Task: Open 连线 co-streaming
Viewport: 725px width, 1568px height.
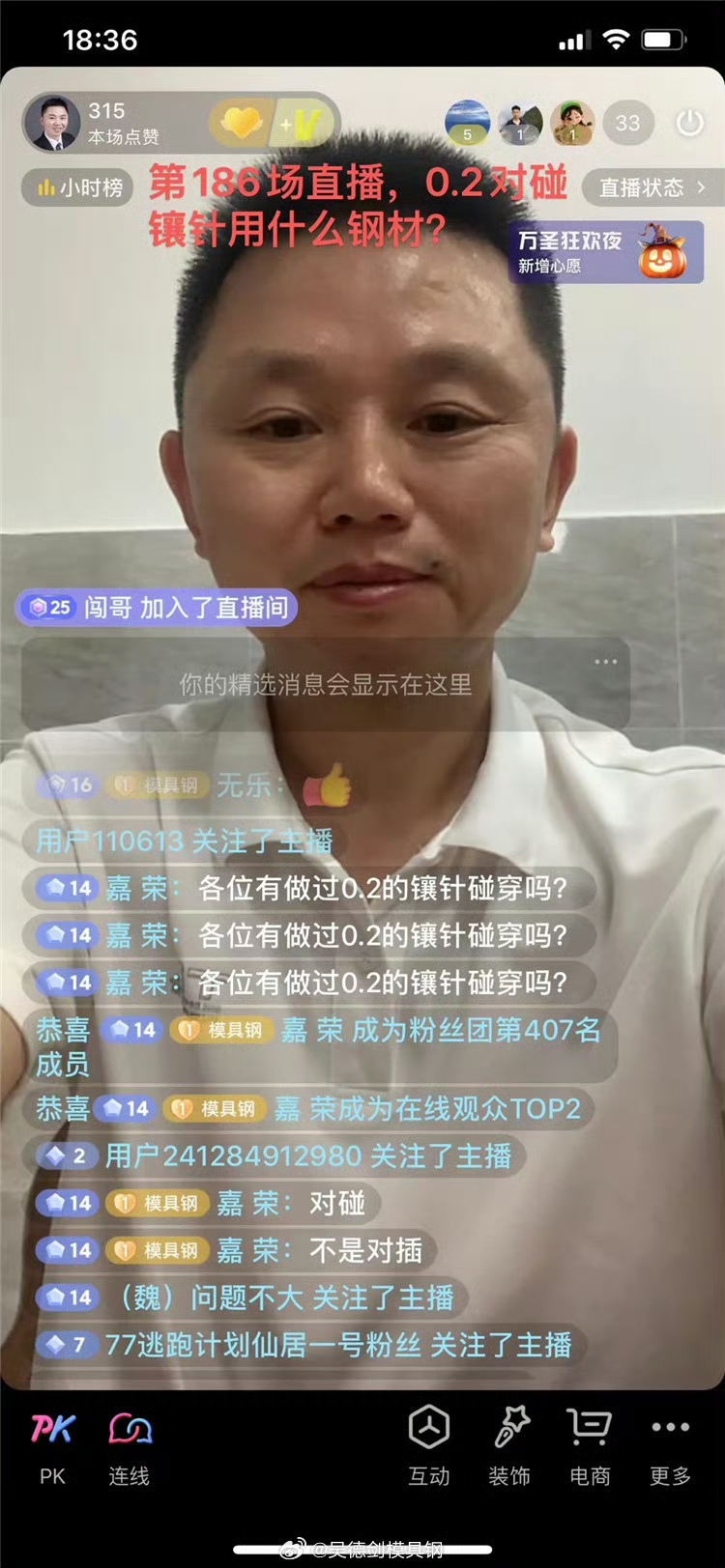Action: (x=130, y=1445)
